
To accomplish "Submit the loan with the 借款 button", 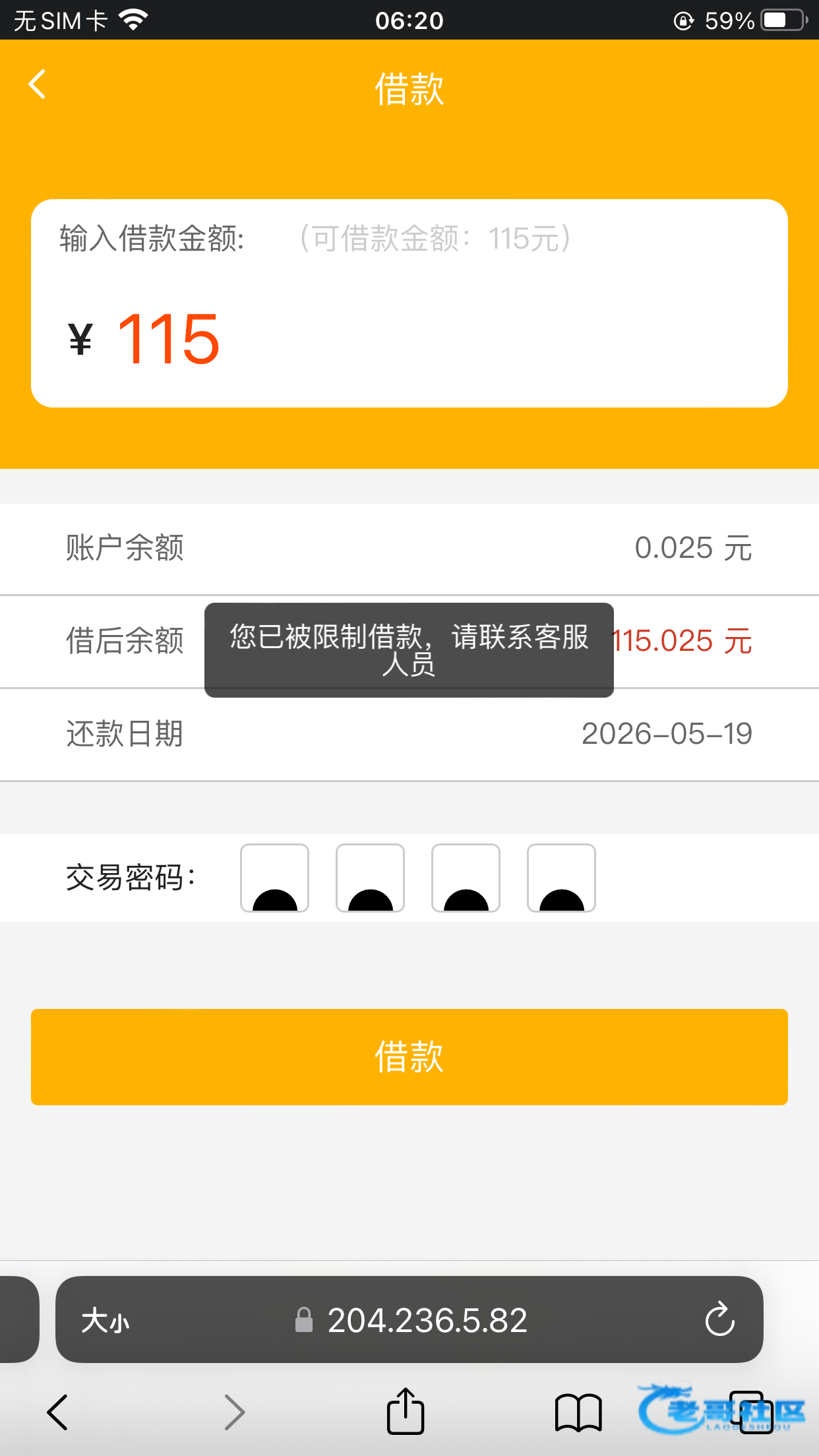I will (409, 1056).
